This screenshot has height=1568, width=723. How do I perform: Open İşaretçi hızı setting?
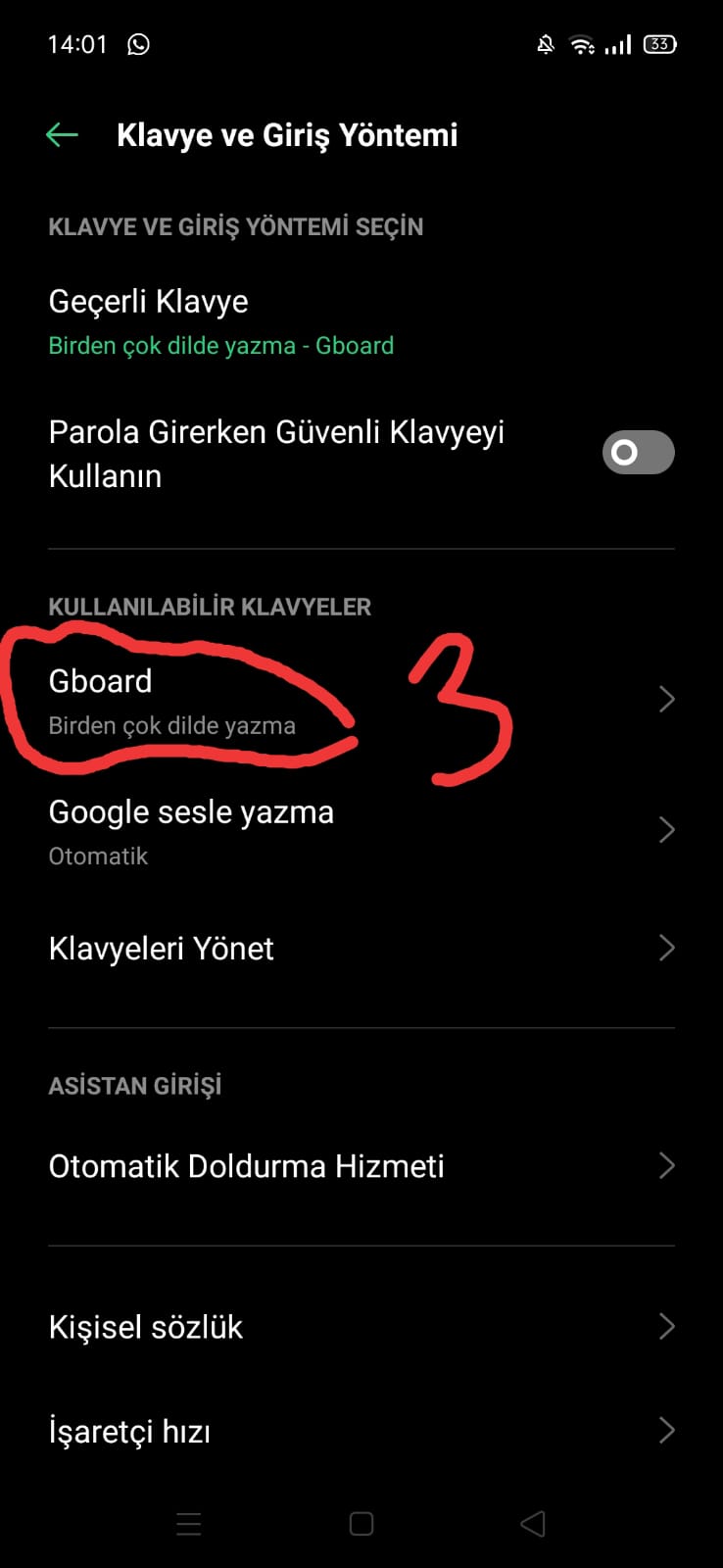[361, 1431]
